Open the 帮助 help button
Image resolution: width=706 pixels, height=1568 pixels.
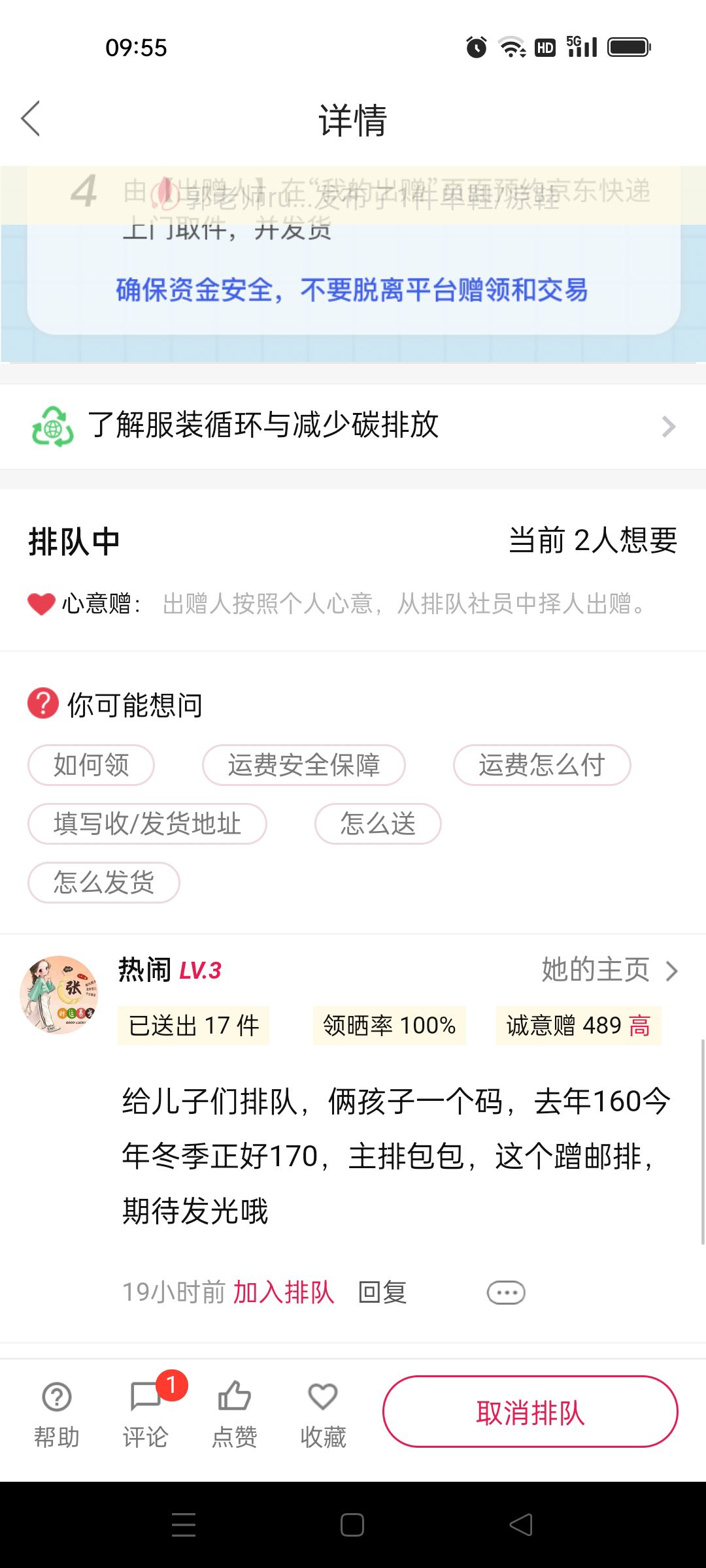pos(57,1413)
